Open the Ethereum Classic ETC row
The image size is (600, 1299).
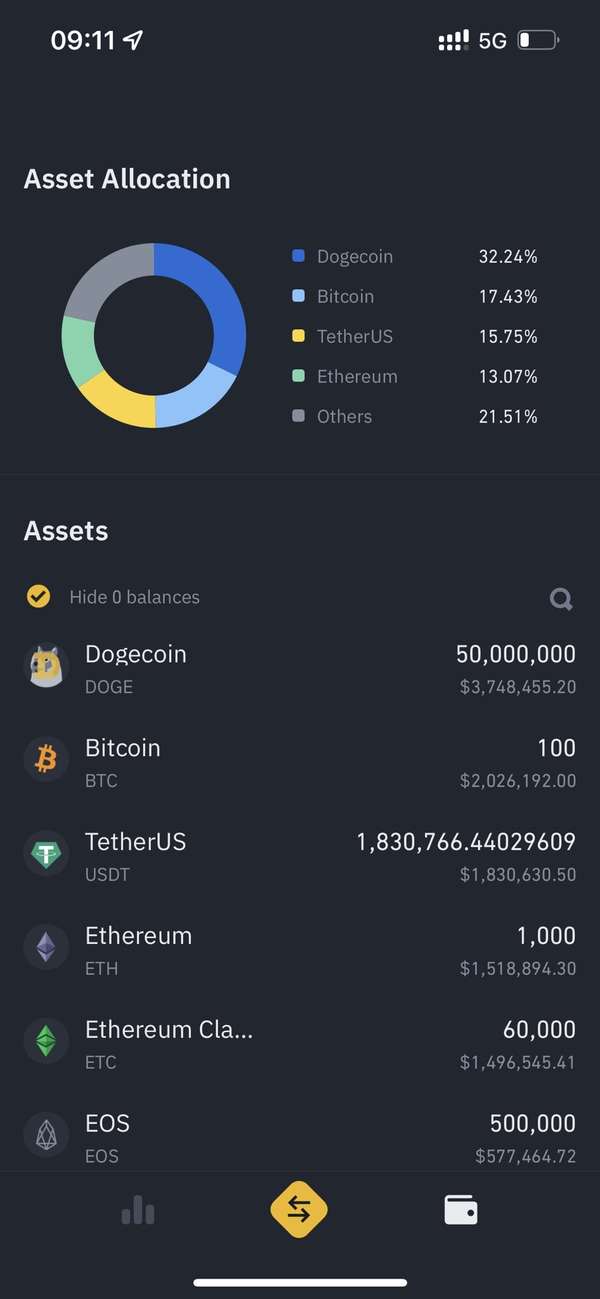[x=300, y=1045]
